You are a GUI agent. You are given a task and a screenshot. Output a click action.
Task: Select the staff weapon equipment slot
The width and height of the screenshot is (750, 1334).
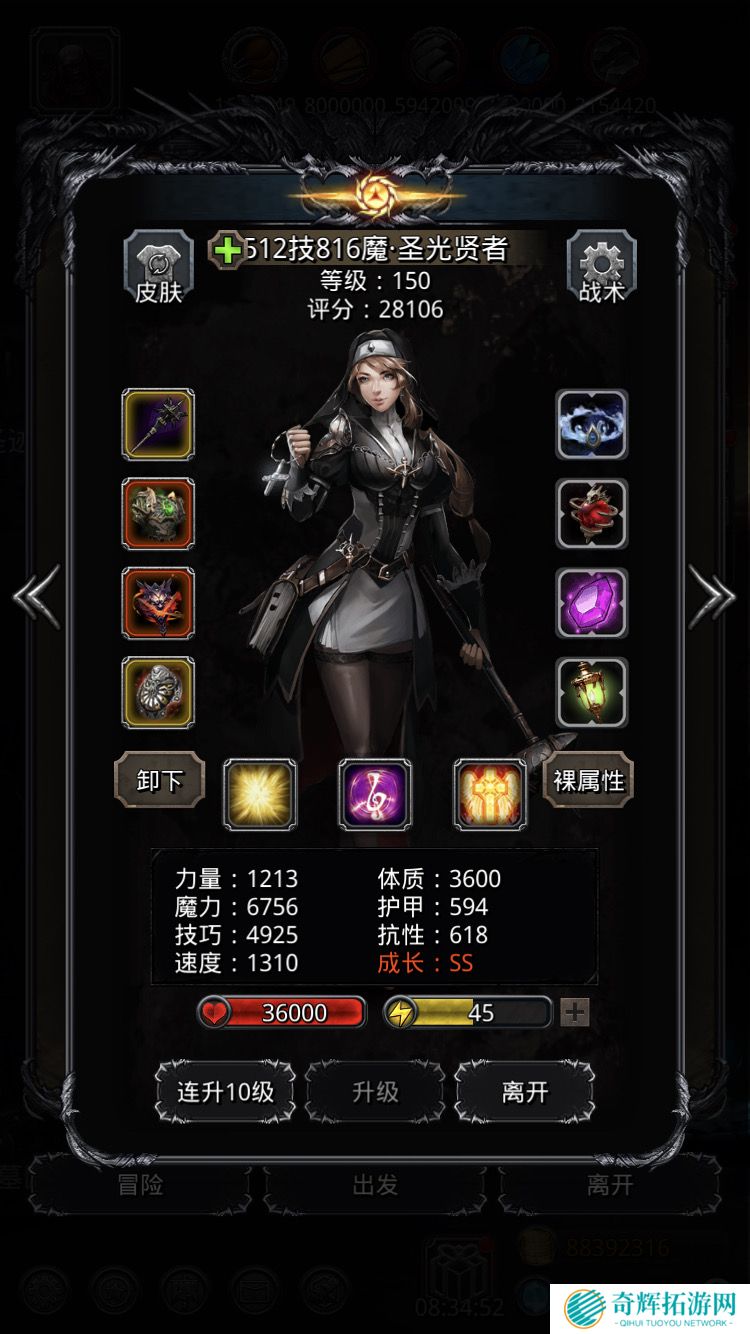pyautogui.click(x=158, y=424)
